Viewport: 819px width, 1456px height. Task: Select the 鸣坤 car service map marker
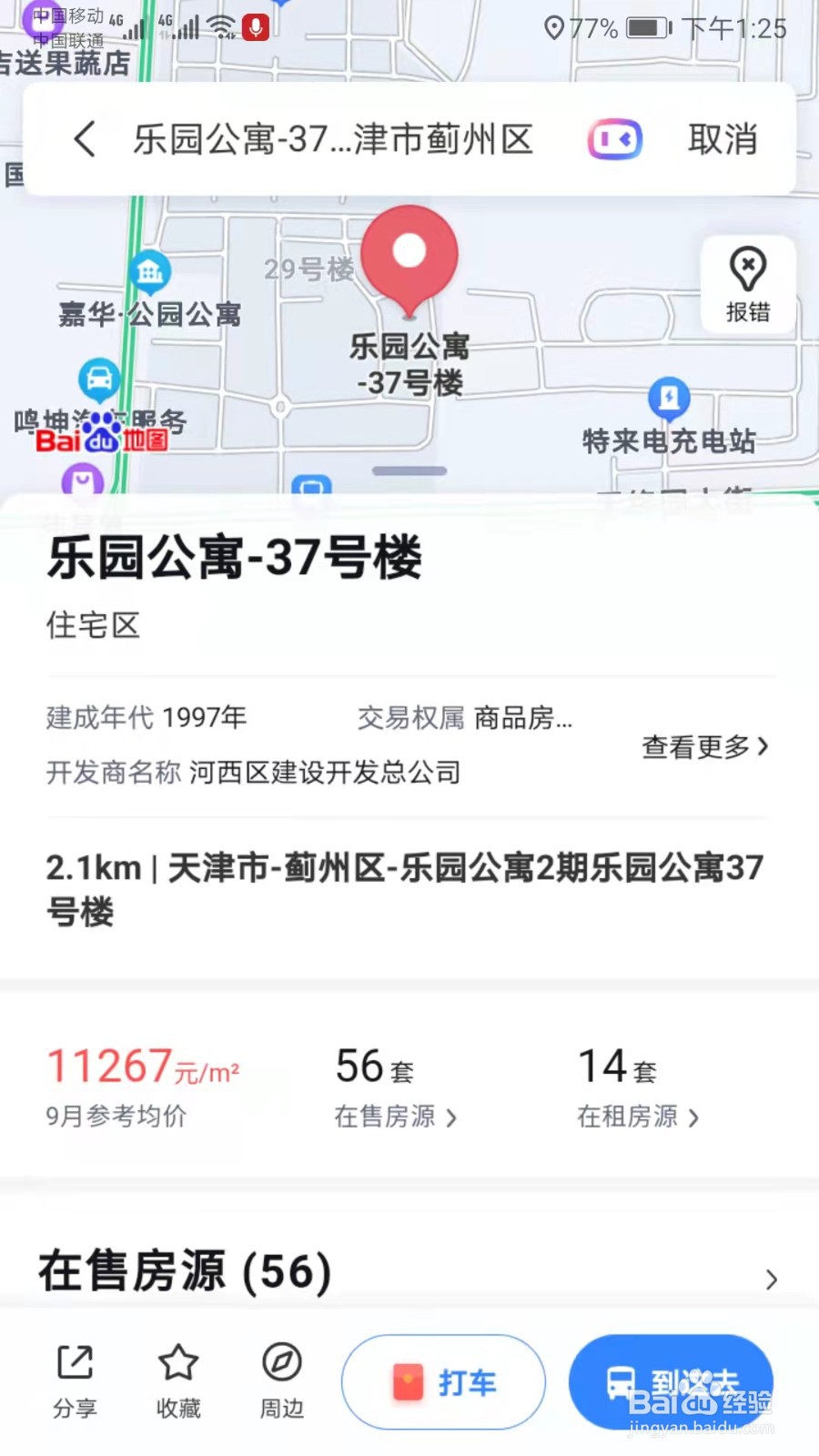(98, 379)
